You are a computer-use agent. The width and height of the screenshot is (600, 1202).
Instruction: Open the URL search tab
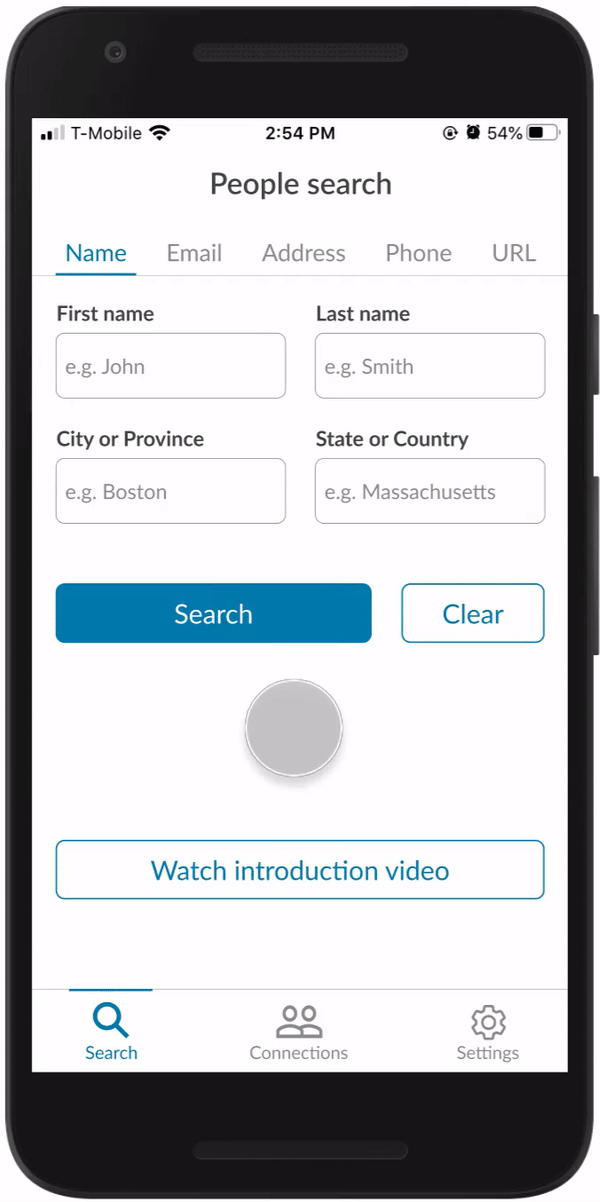pos(513,253)
